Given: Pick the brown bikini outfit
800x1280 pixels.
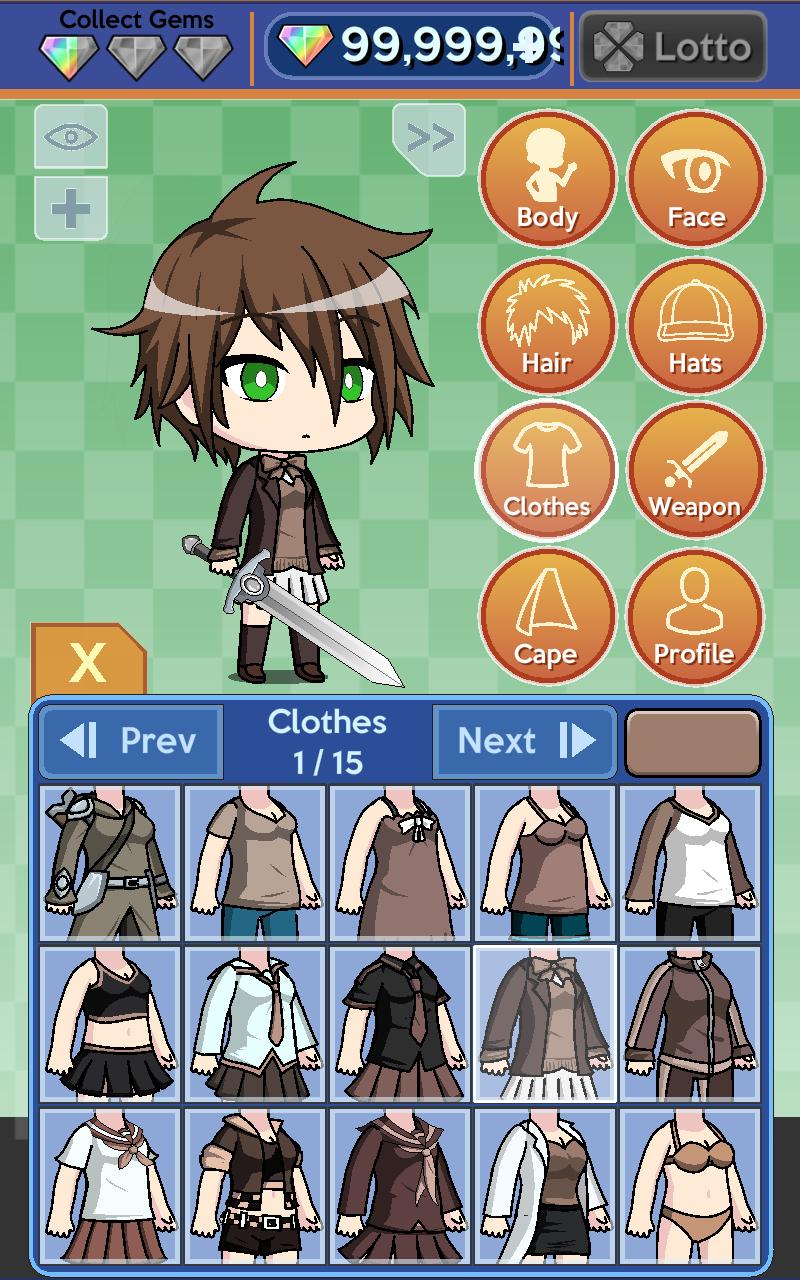Looking at the screenshot, I should click(689, 1186).
